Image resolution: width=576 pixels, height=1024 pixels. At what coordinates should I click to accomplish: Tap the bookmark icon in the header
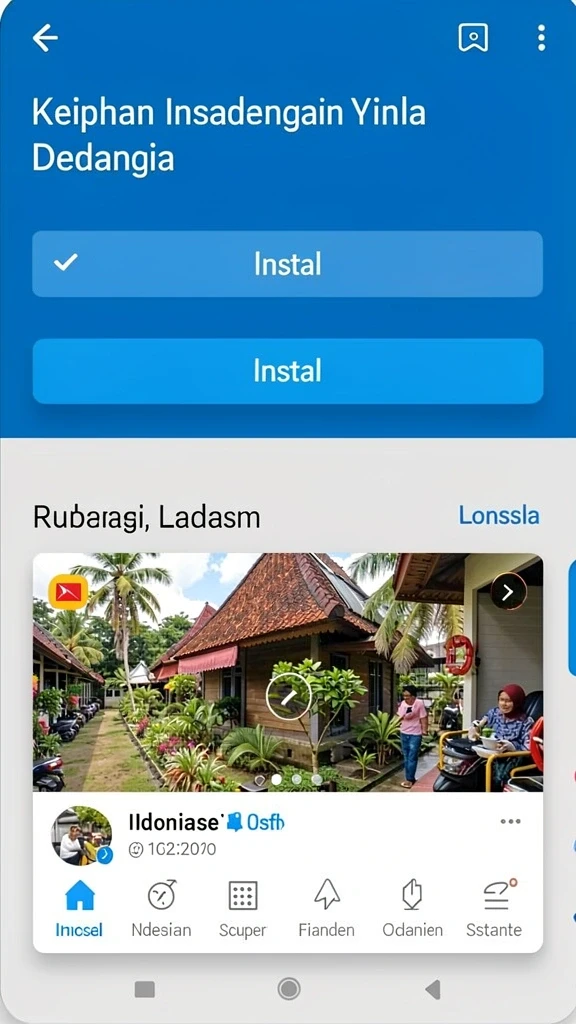click(x=473, y=38)
